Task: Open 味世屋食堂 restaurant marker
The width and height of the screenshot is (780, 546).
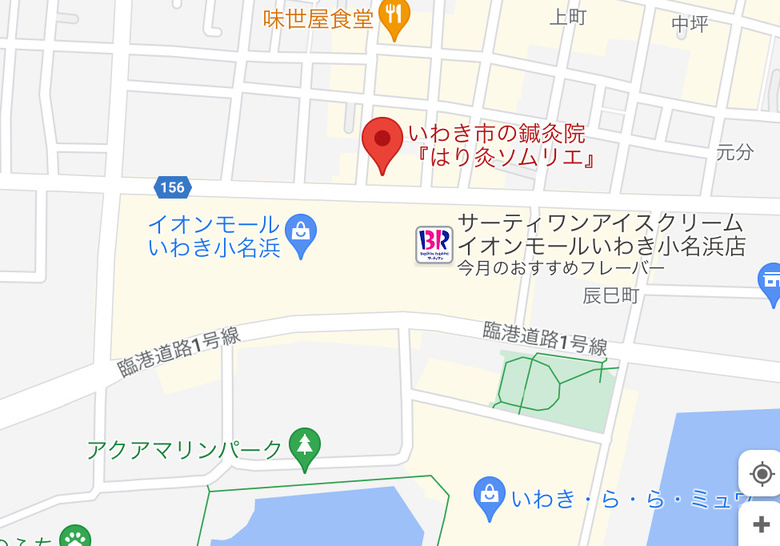Action: (x=395, y=17)
